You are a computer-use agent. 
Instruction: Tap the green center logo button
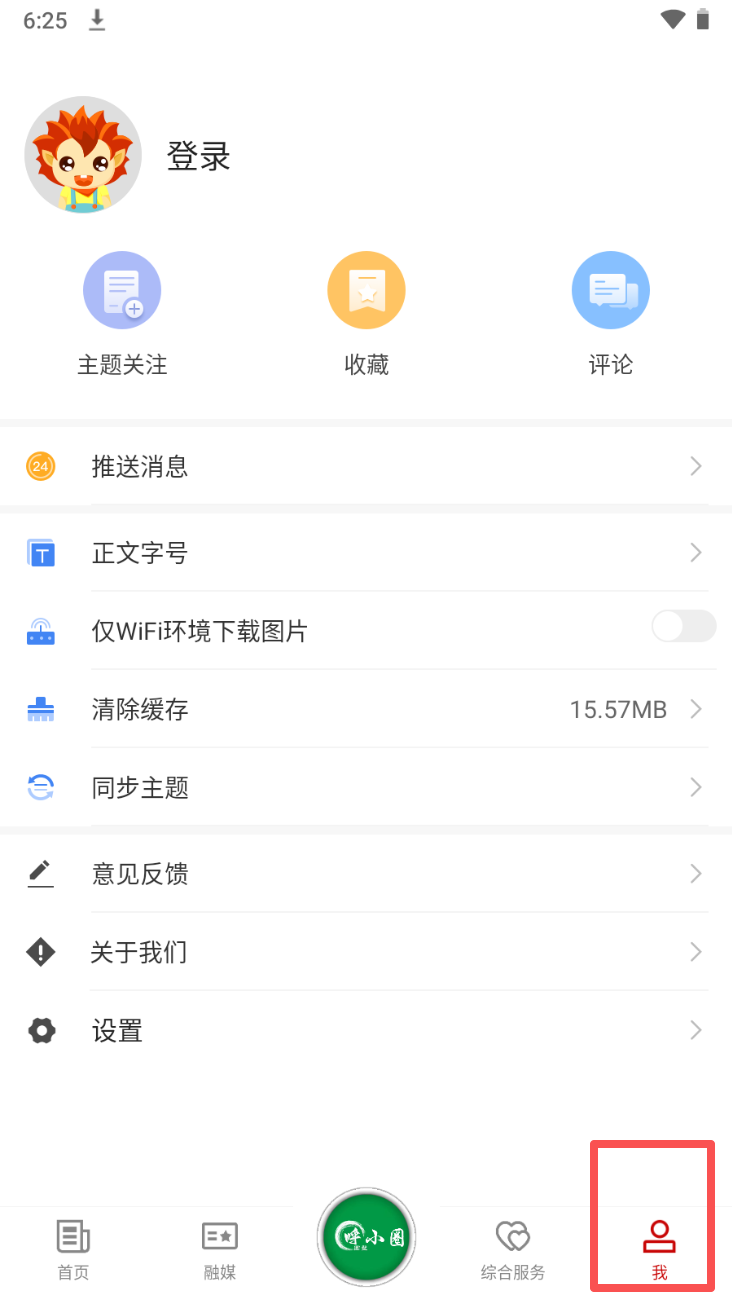366,1237
